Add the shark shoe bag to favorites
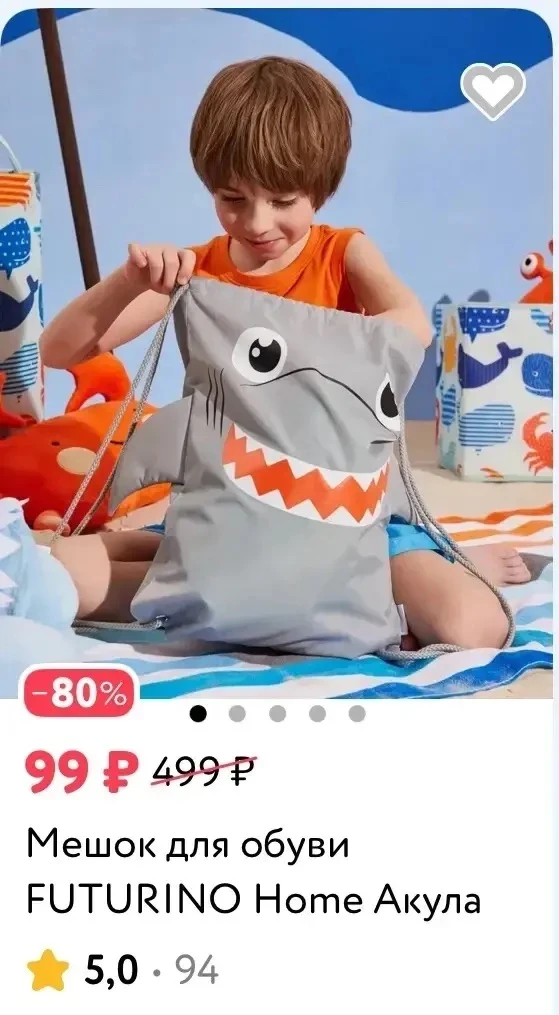559x1015 pixels. pos(493,91)
